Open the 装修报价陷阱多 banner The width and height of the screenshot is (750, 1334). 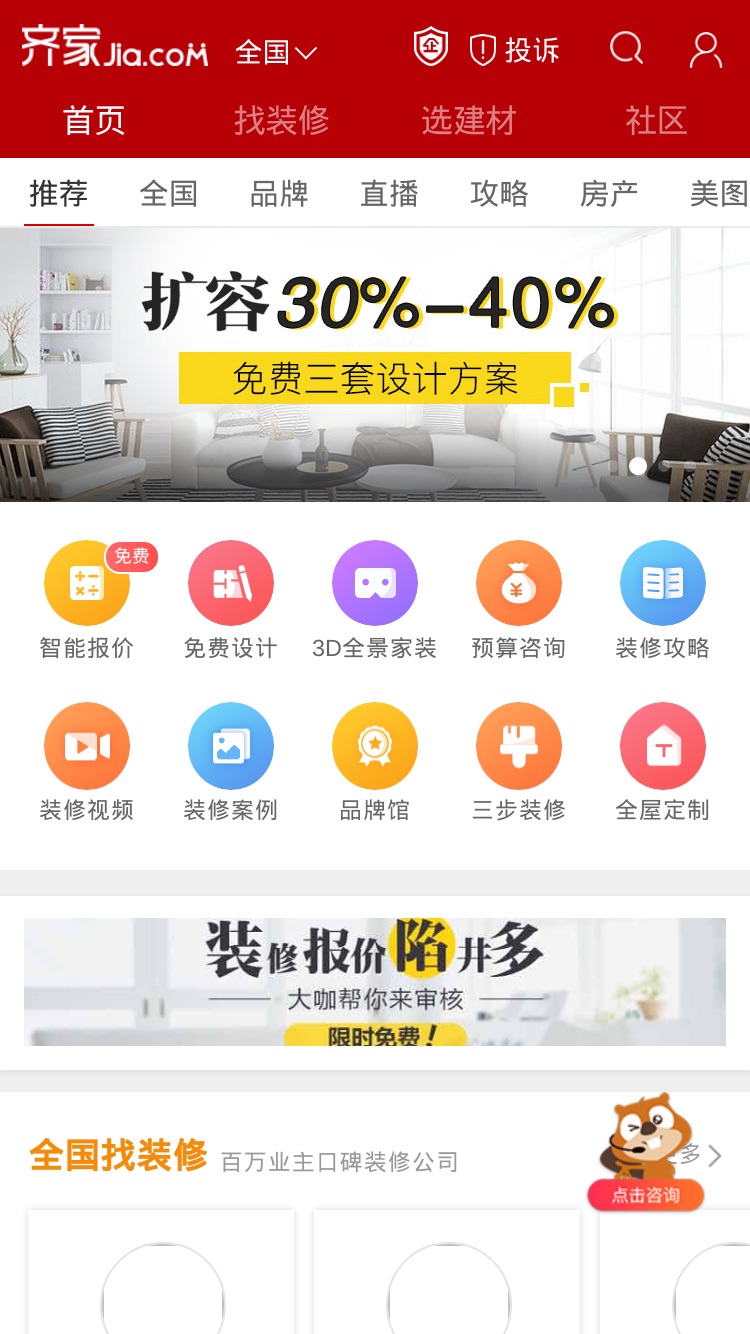(375, 982)
